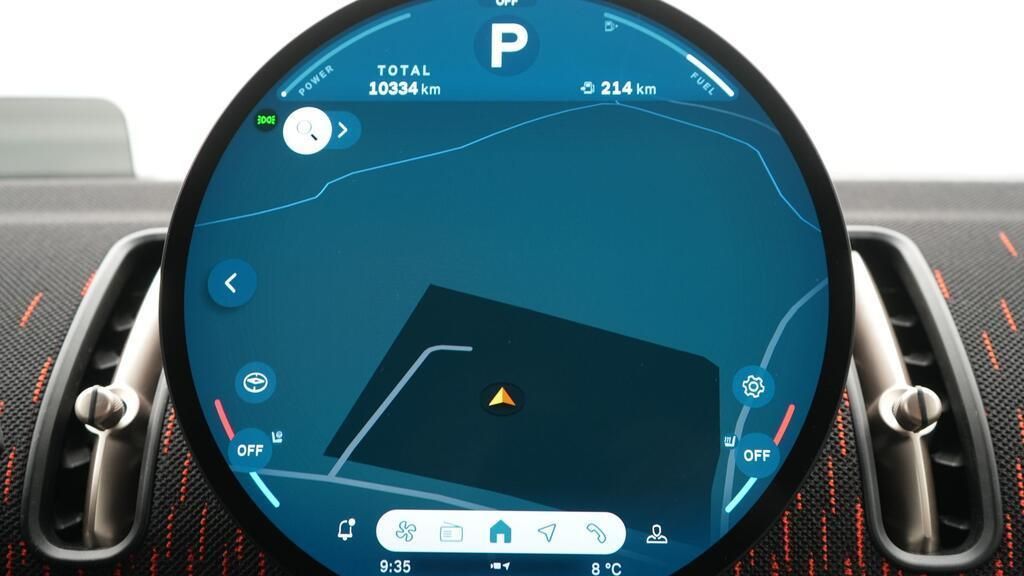This screenshot has height=576, width=1024.
Task: Open climate fan controls
Action: [404, 532]
